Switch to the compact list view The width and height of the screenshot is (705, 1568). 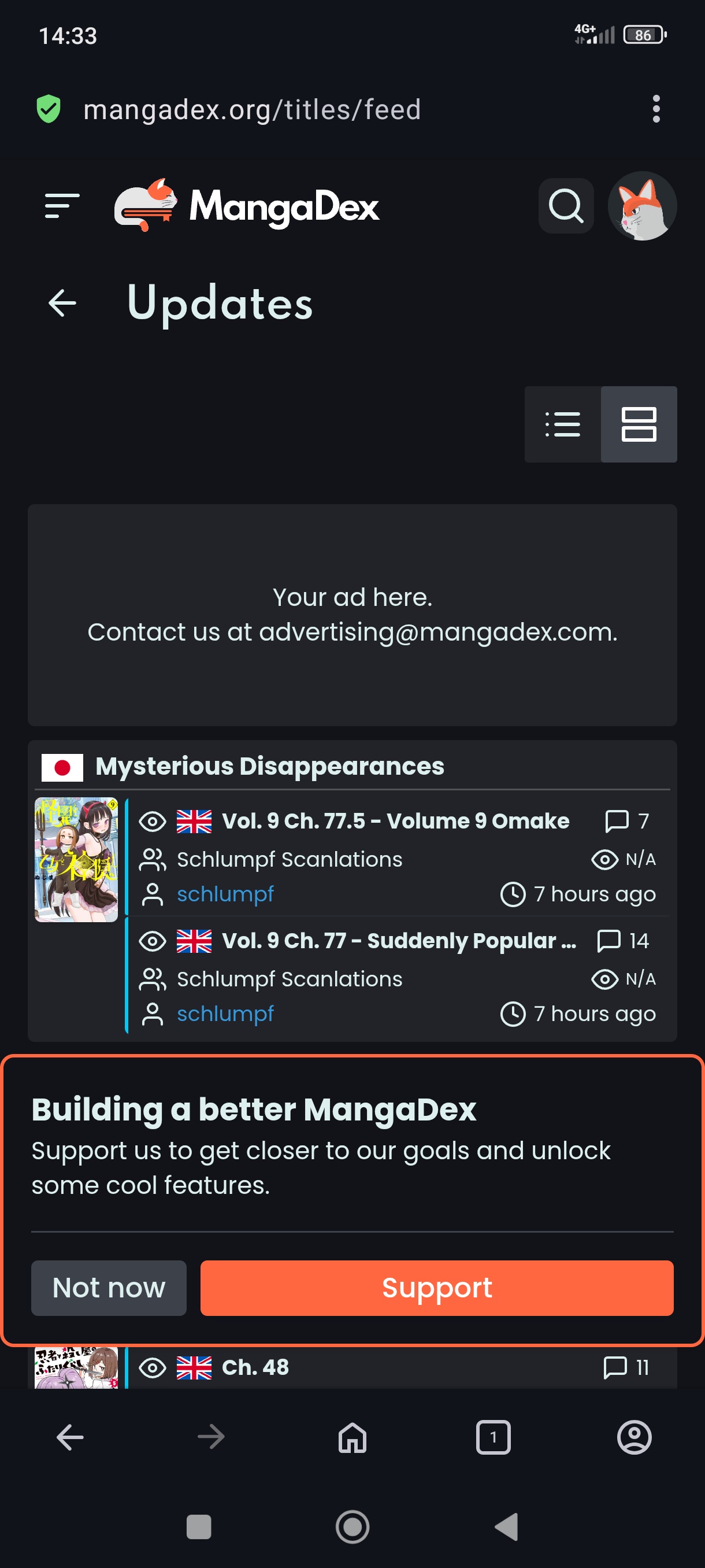562,424
